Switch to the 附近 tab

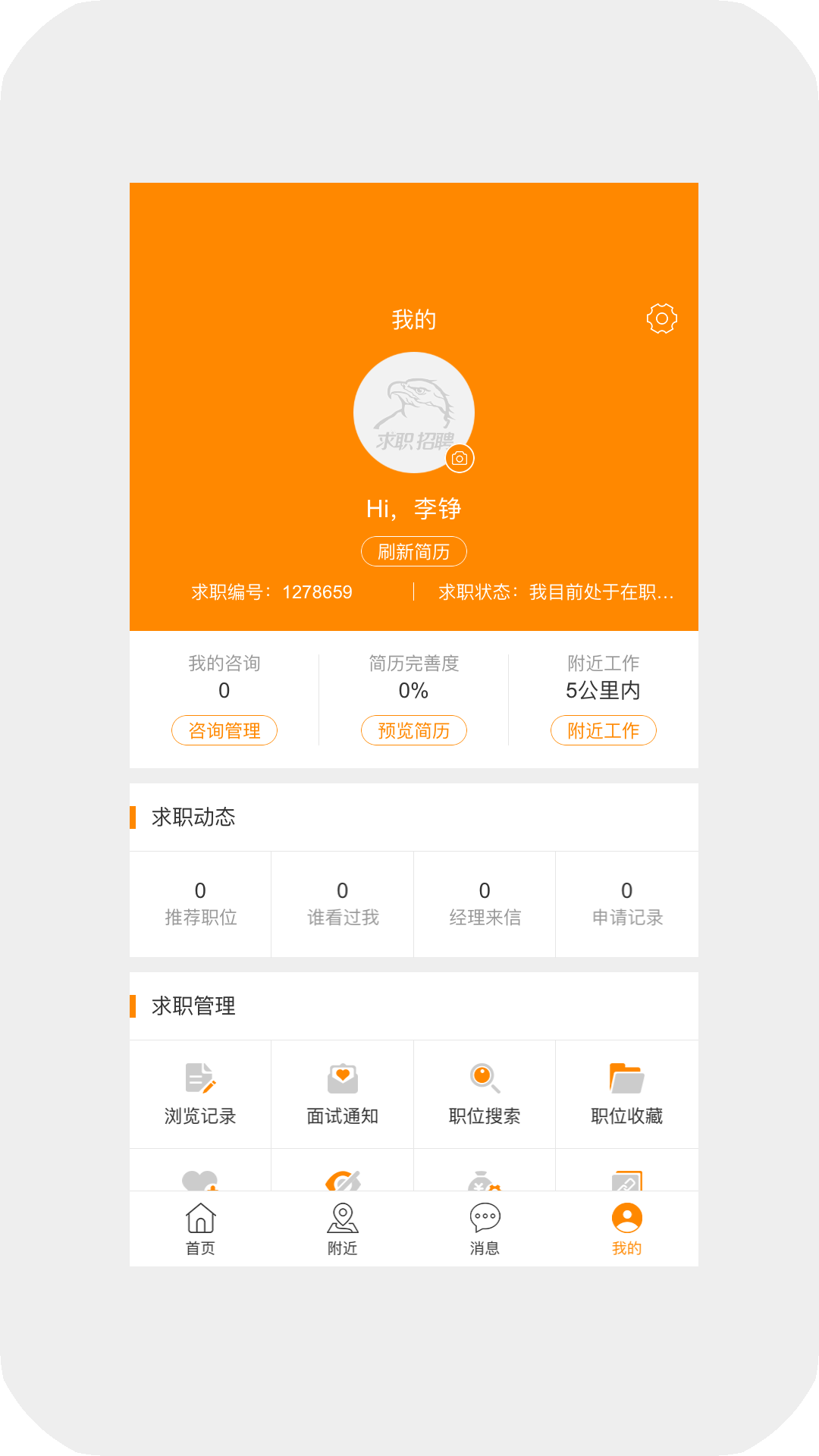(342, 1228)
